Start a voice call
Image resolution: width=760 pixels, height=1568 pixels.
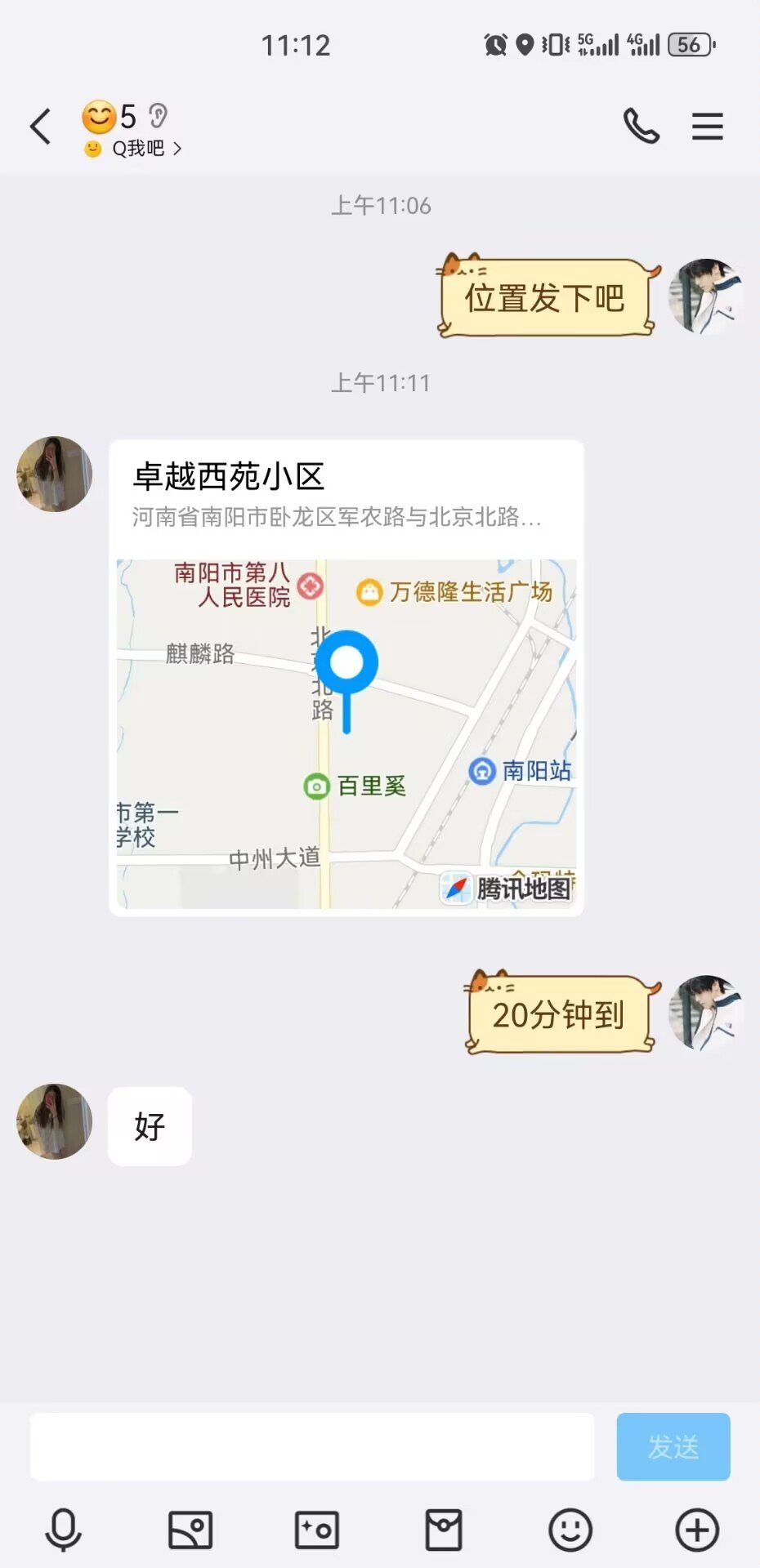pos(642,127)
